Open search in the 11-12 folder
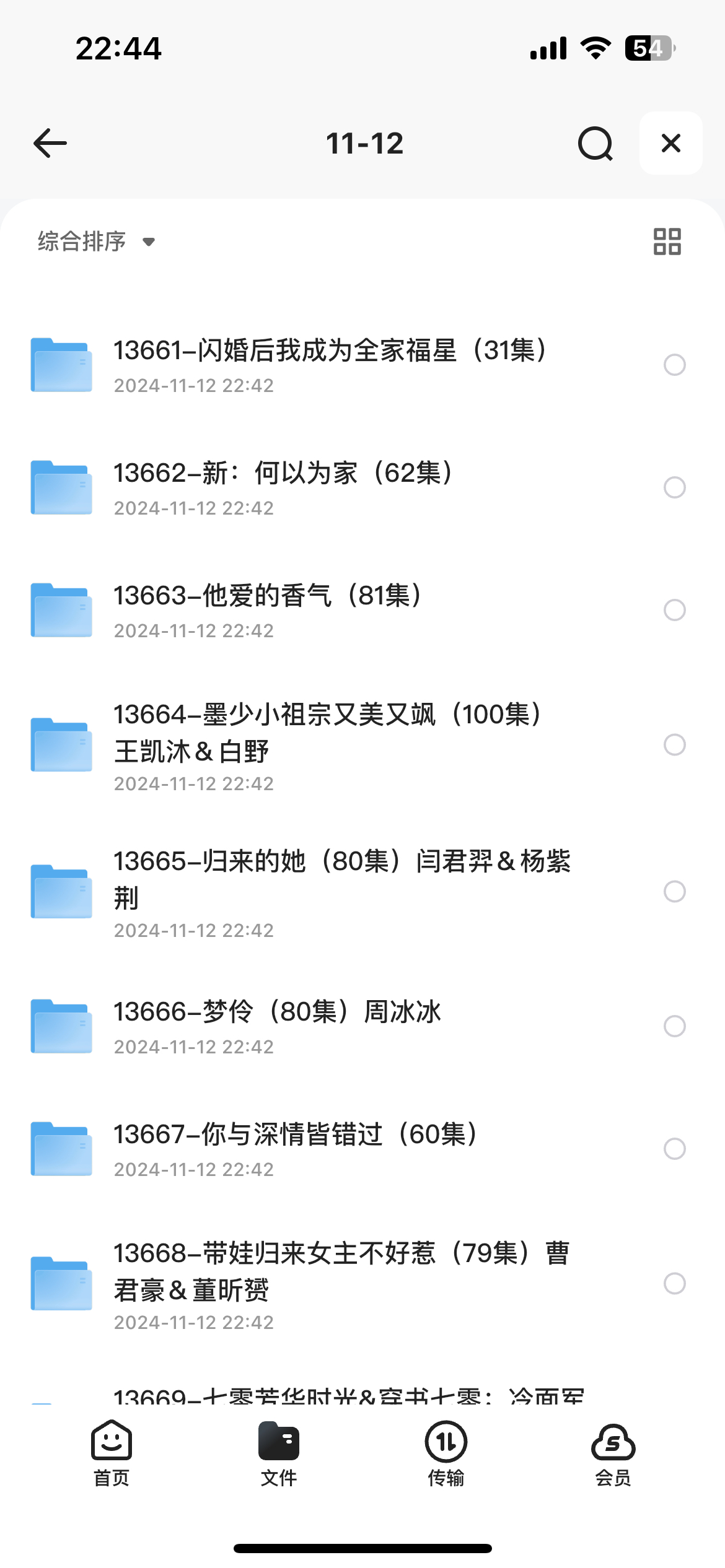 pos(595,143)
